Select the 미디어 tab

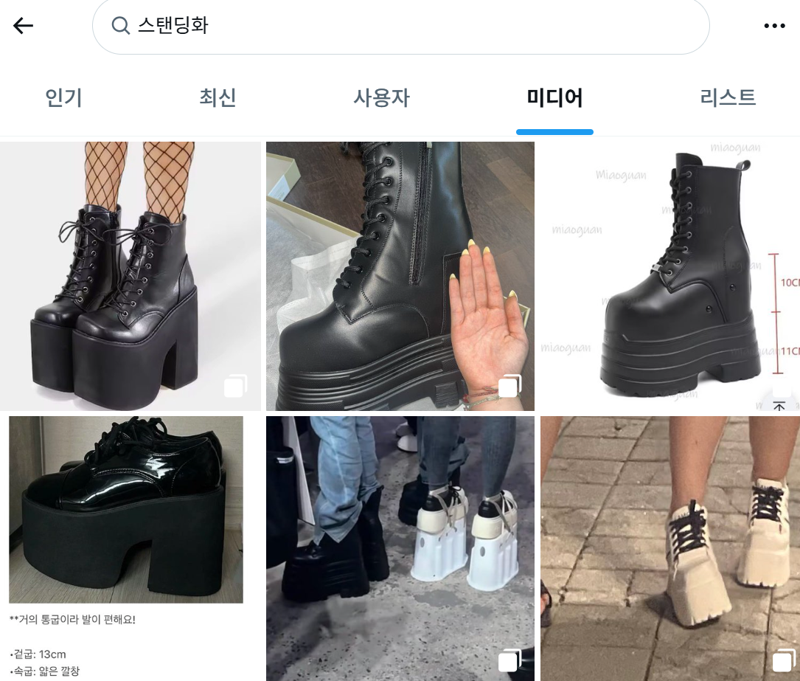[554, 98]
